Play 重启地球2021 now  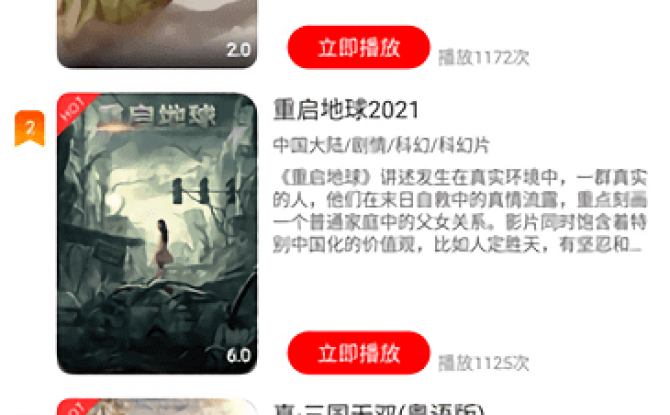(x=359, y=353)
